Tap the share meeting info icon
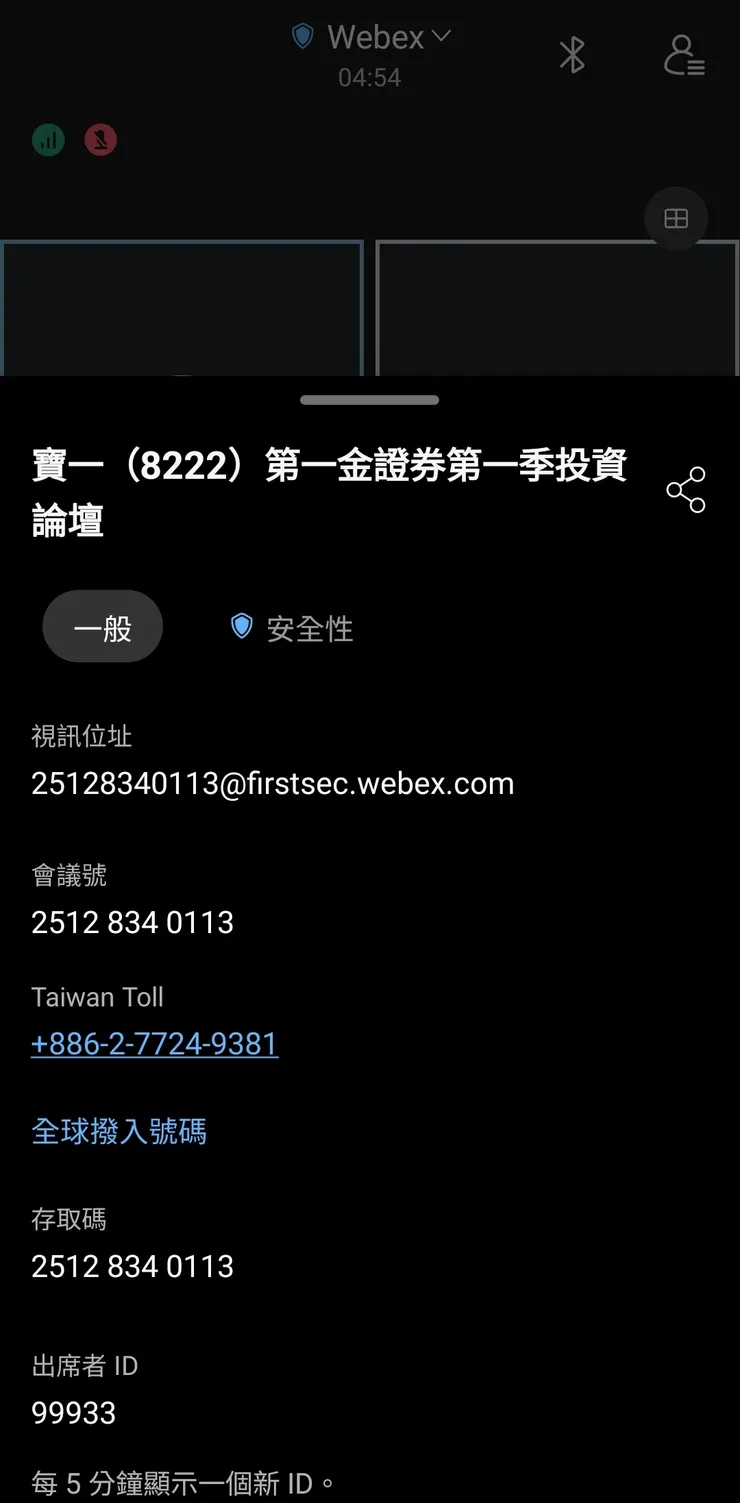Image resolution: width=740 pixels, height=1503 pixels. click(x=685, y=489)
